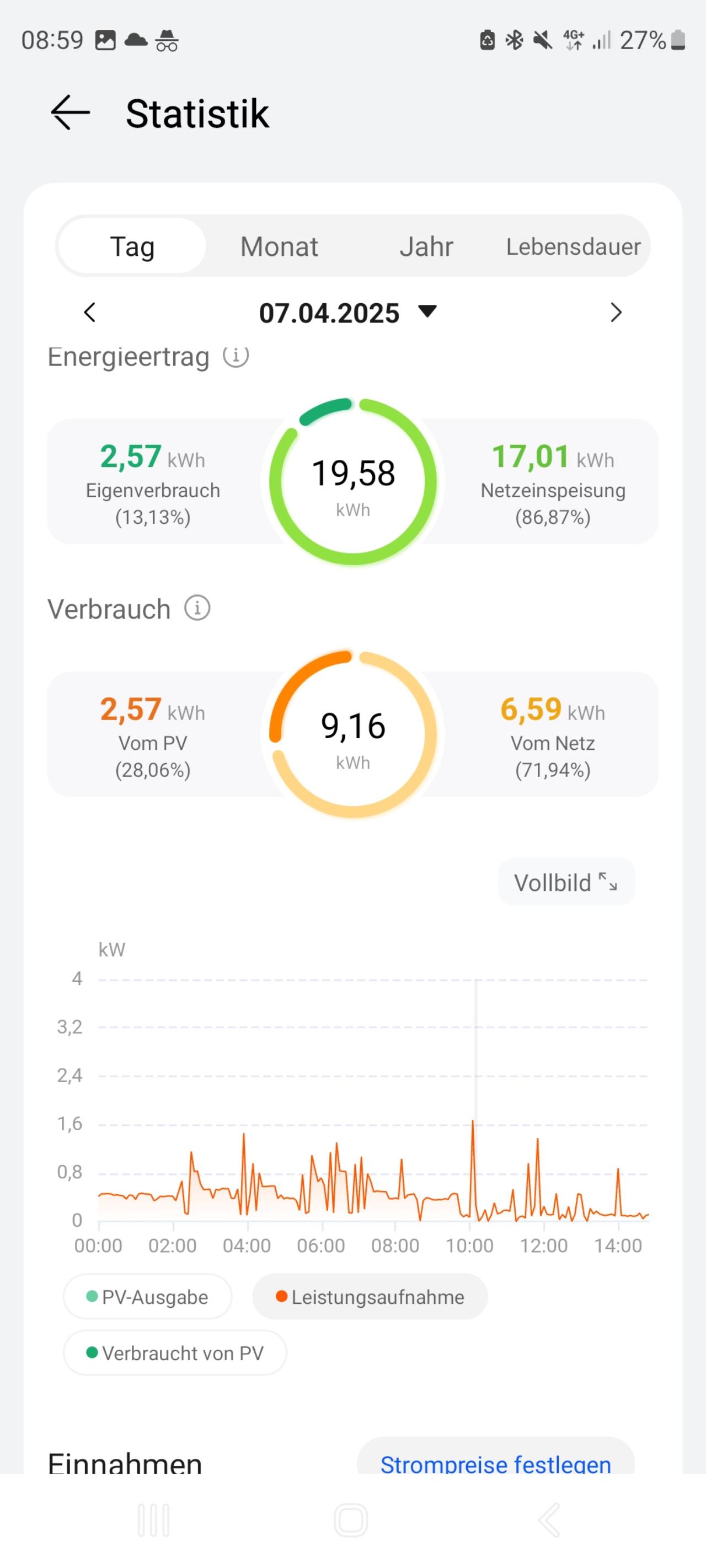Switch to the Monat tab
706x1568 pixels.
click(279, 246)
